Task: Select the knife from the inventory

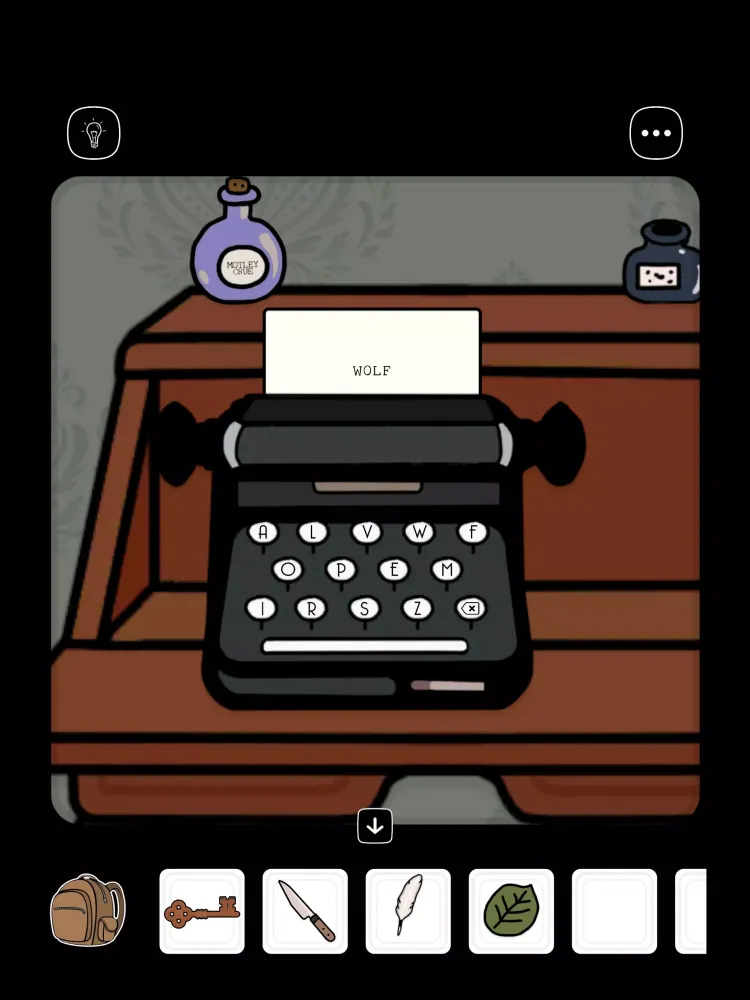Action: point(305,912)
